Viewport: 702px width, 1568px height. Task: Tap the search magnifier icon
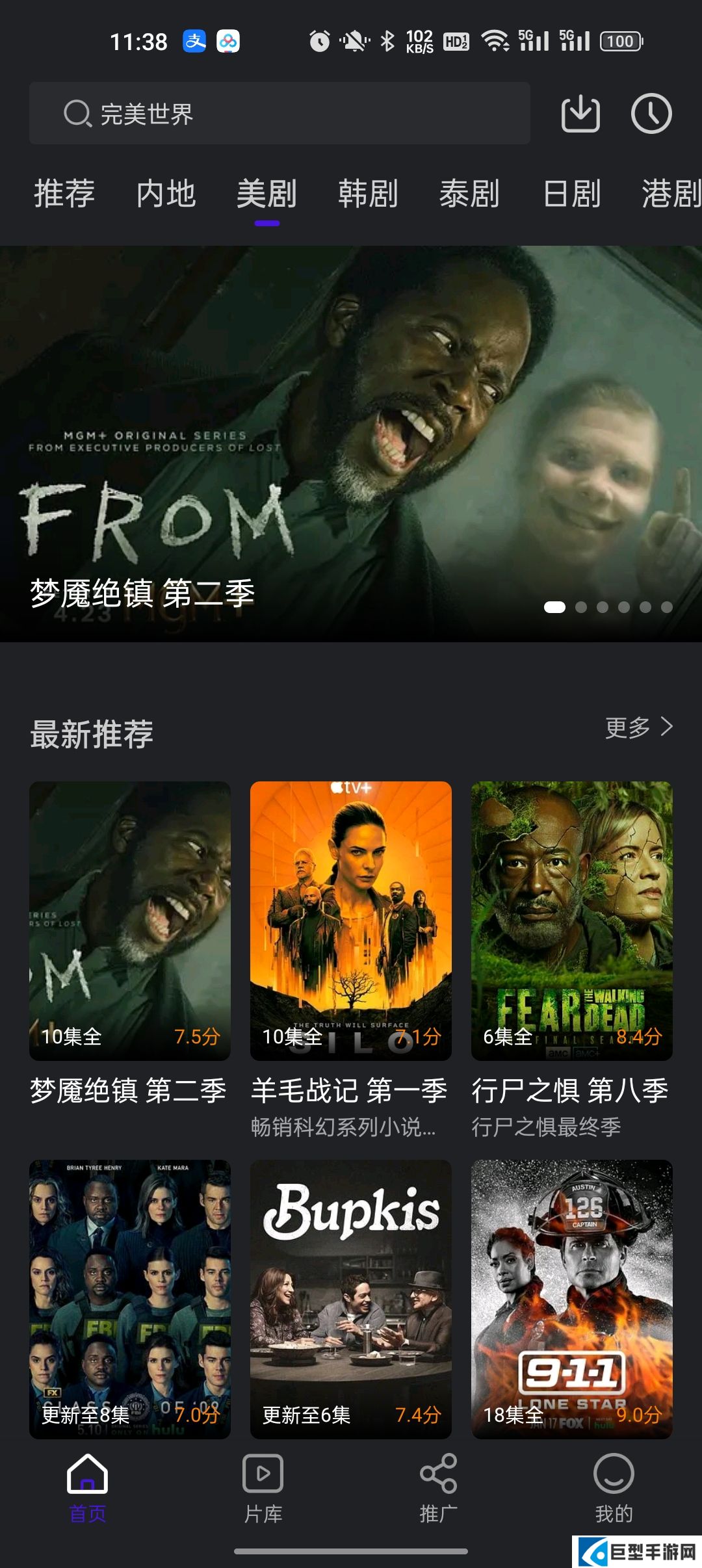click(77, 112)
